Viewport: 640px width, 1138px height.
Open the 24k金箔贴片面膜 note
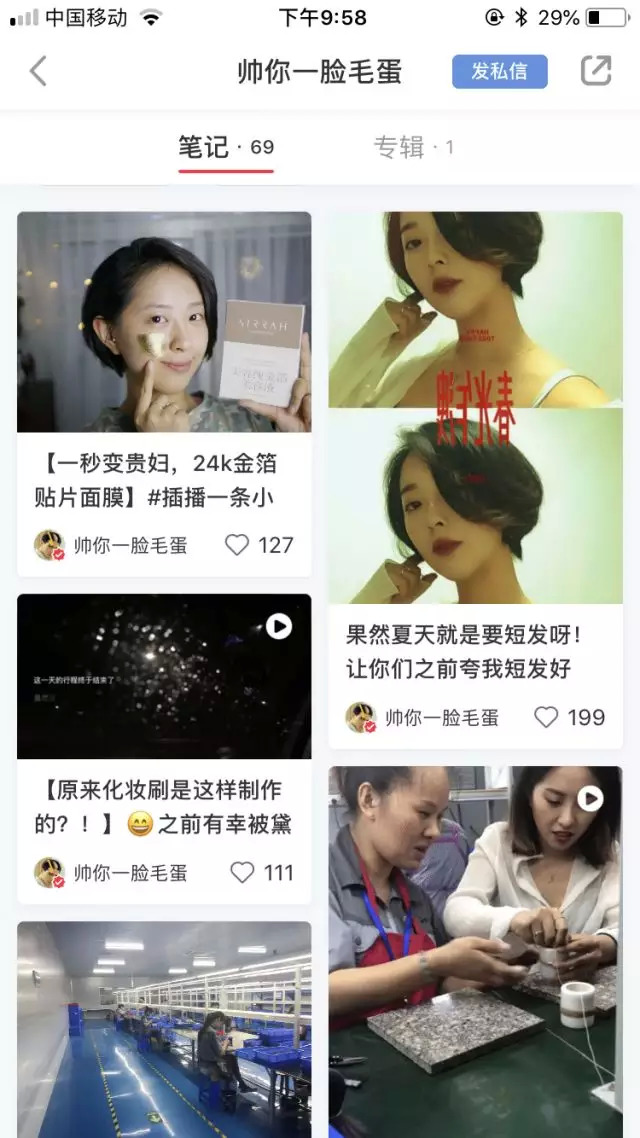click(164, 321)
